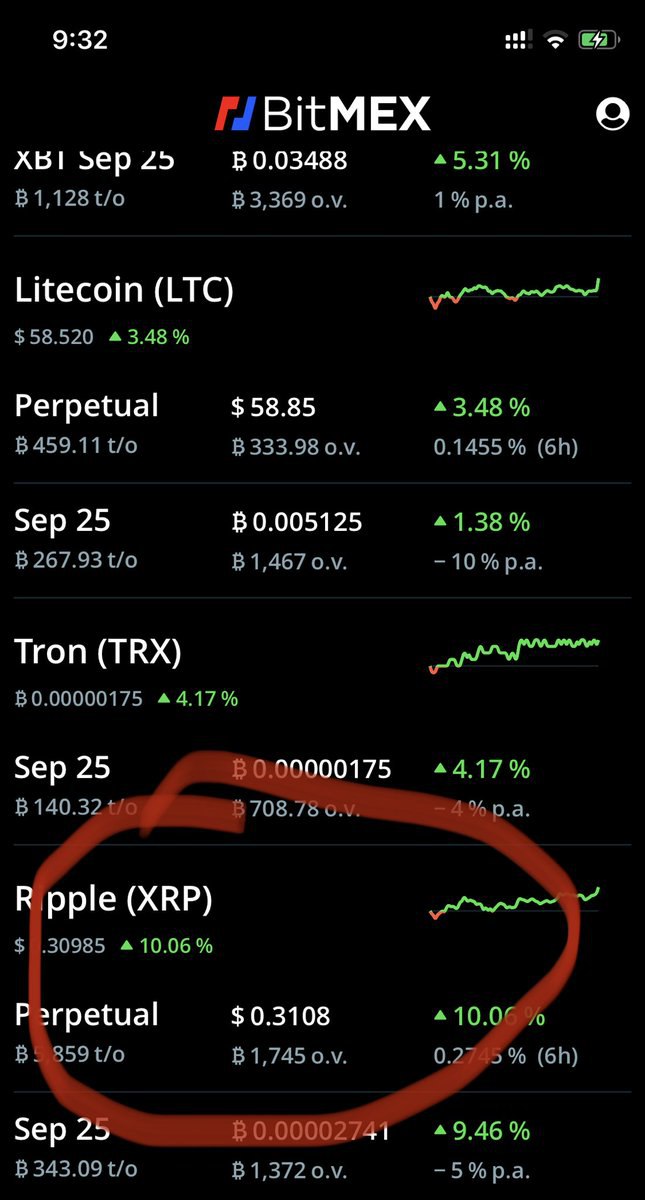Open the account profile icon

pos(611,114)
